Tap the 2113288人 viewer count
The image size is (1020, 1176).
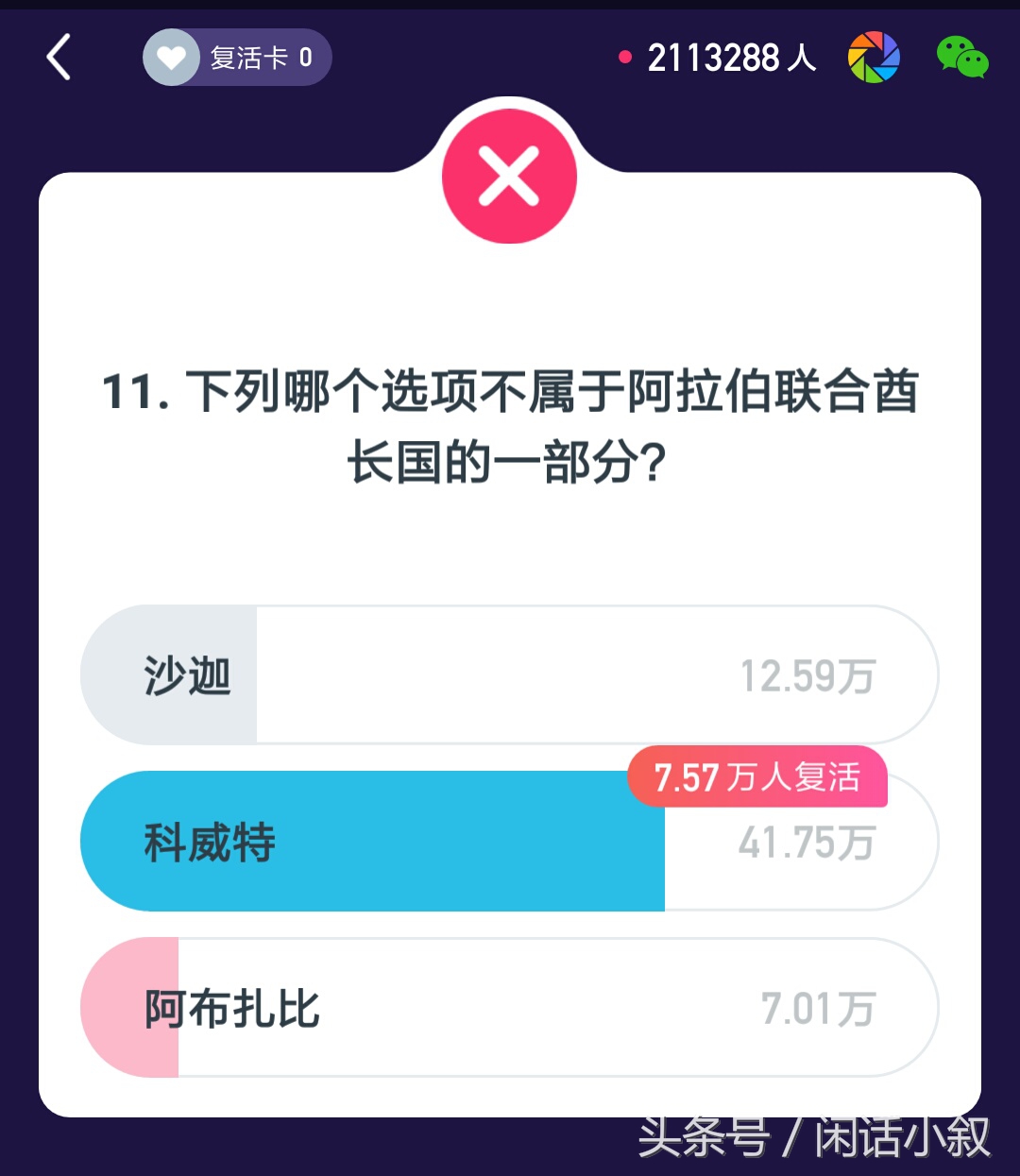tap(732, 58)
